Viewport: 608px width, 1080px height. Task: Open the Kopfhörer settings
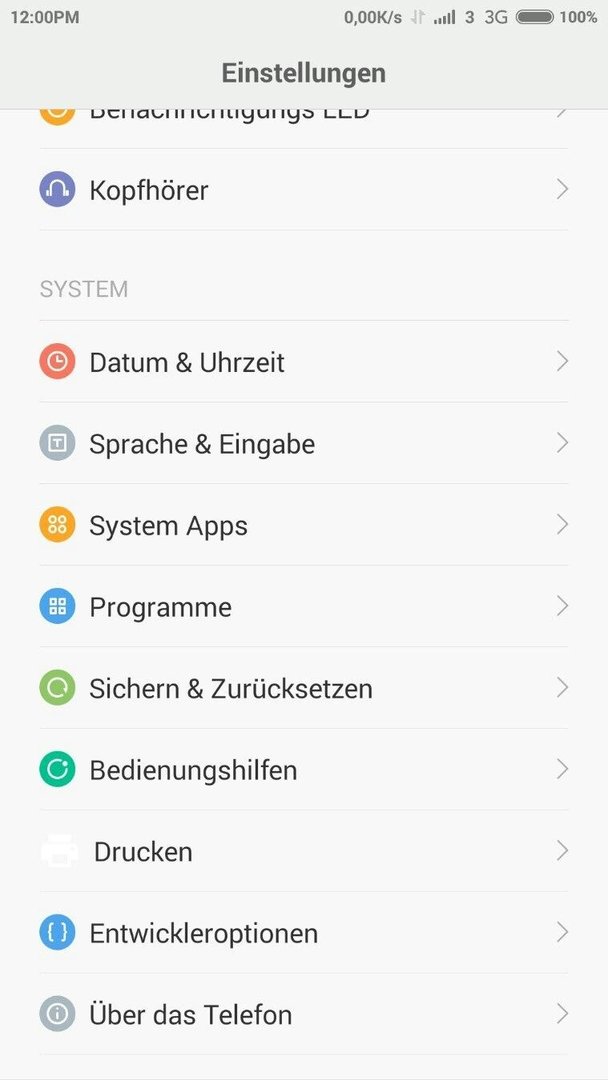coord(304,189)
